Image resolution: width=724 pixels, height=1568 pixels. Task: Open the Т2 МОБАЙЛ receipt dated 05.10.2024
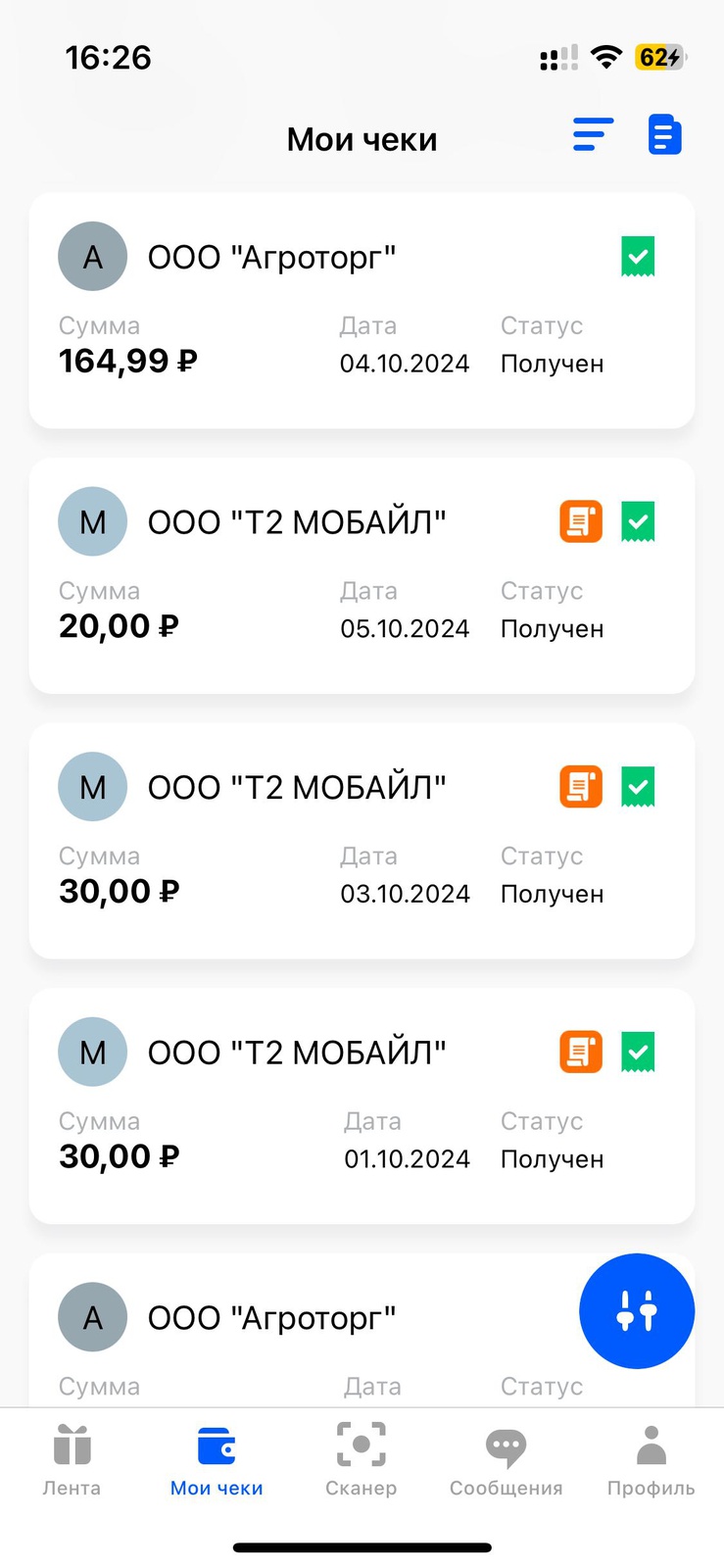362,576
